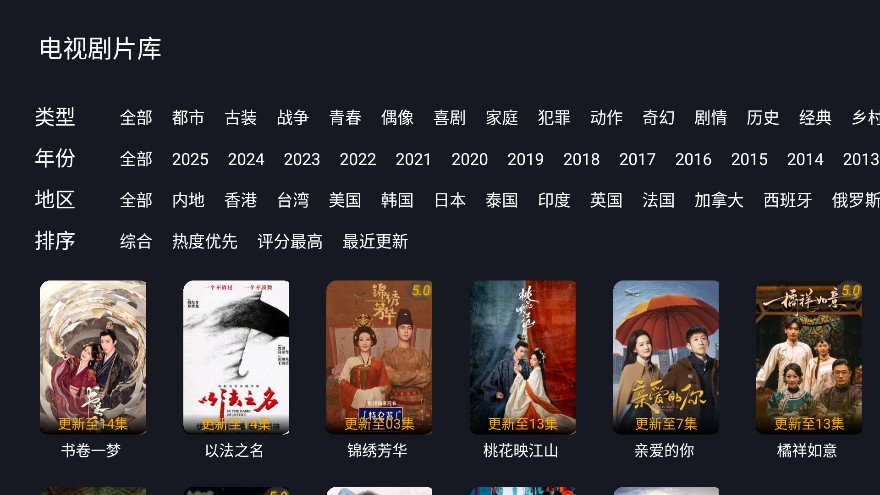Open the drama 桃花映江山

(x=522, y=357)
